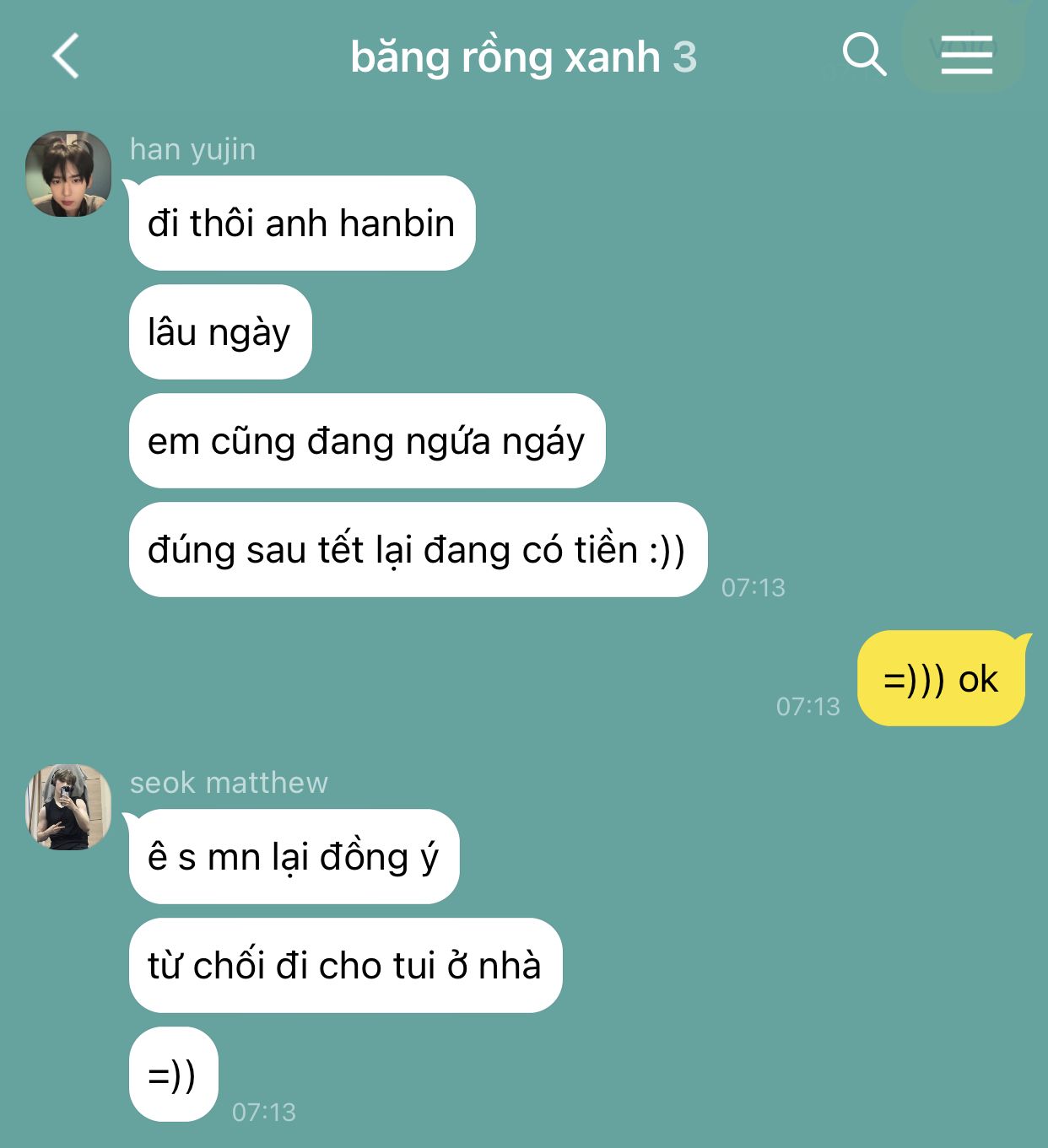Open the chat room hamburger menu
This screenshot has height=1148, width=1048.
[966, 56]
